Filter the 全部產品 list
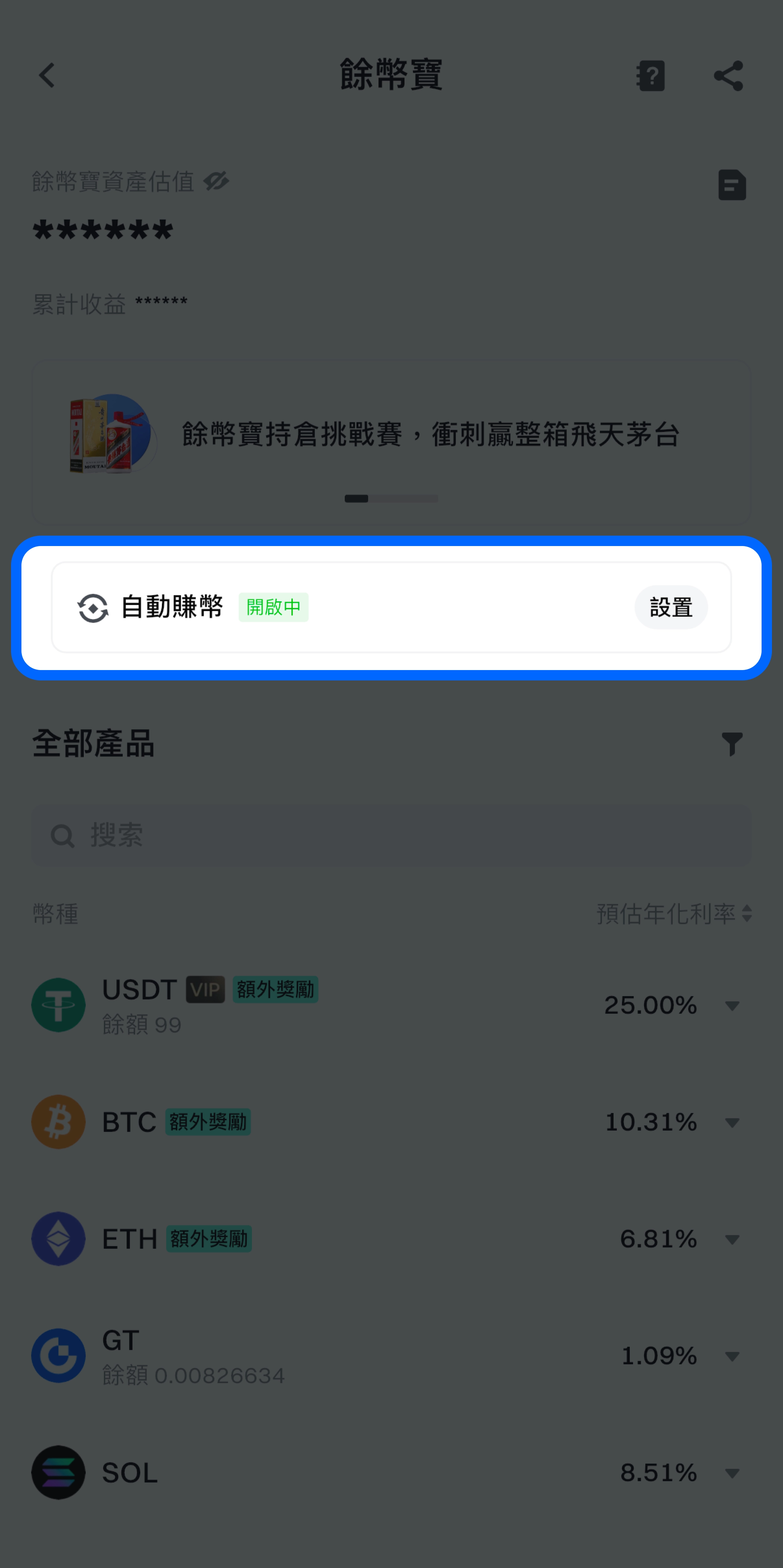This screenshot has width=783, height=1568. 732,744
